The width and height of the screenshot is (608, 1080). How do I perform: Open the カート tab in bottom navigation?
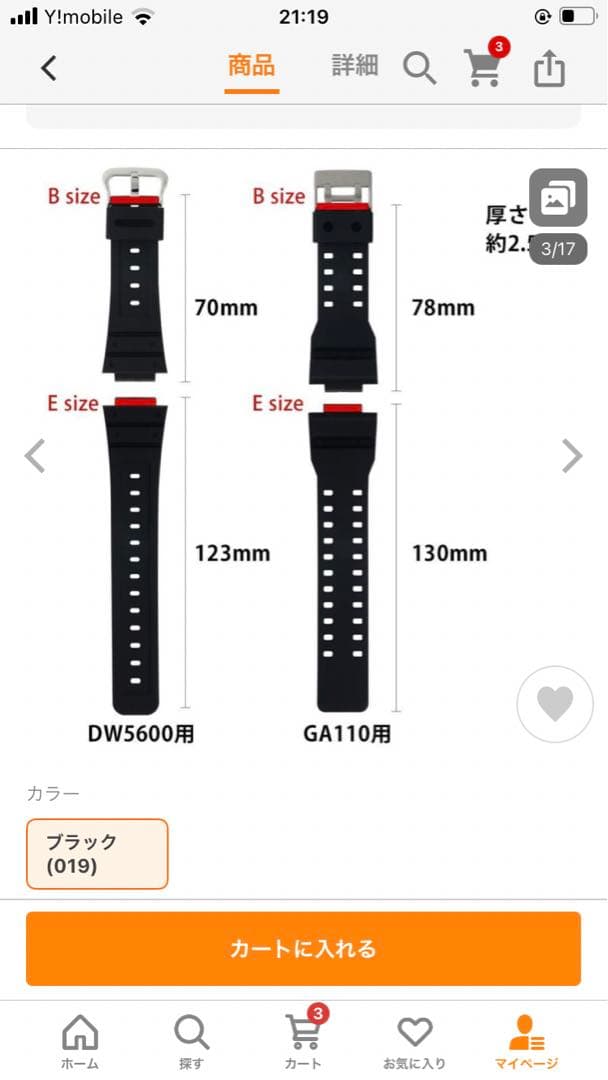pos(303,1041)
